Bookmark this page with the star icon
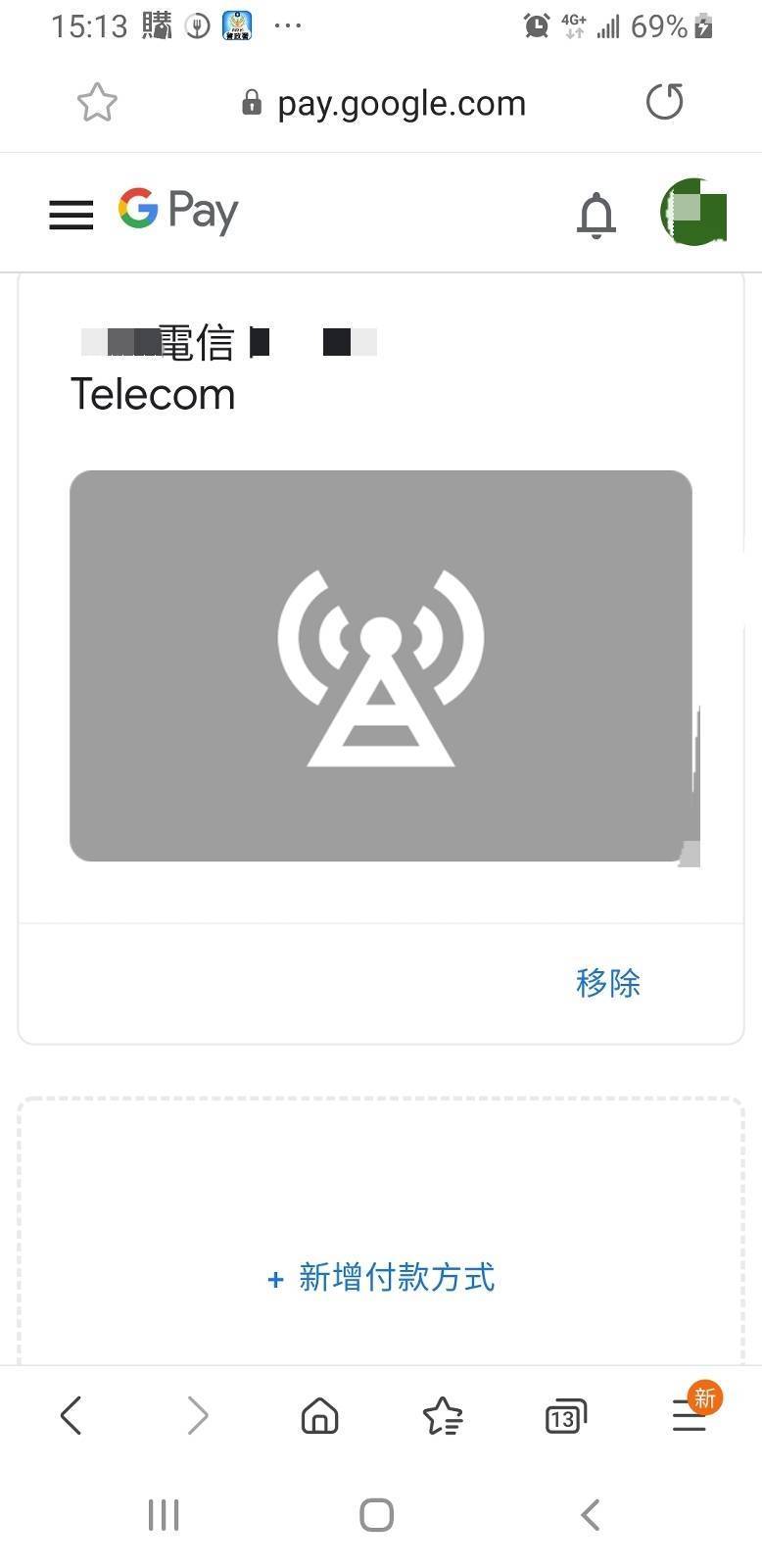Screen dimensions: 762x1568 tap(97, 103)
